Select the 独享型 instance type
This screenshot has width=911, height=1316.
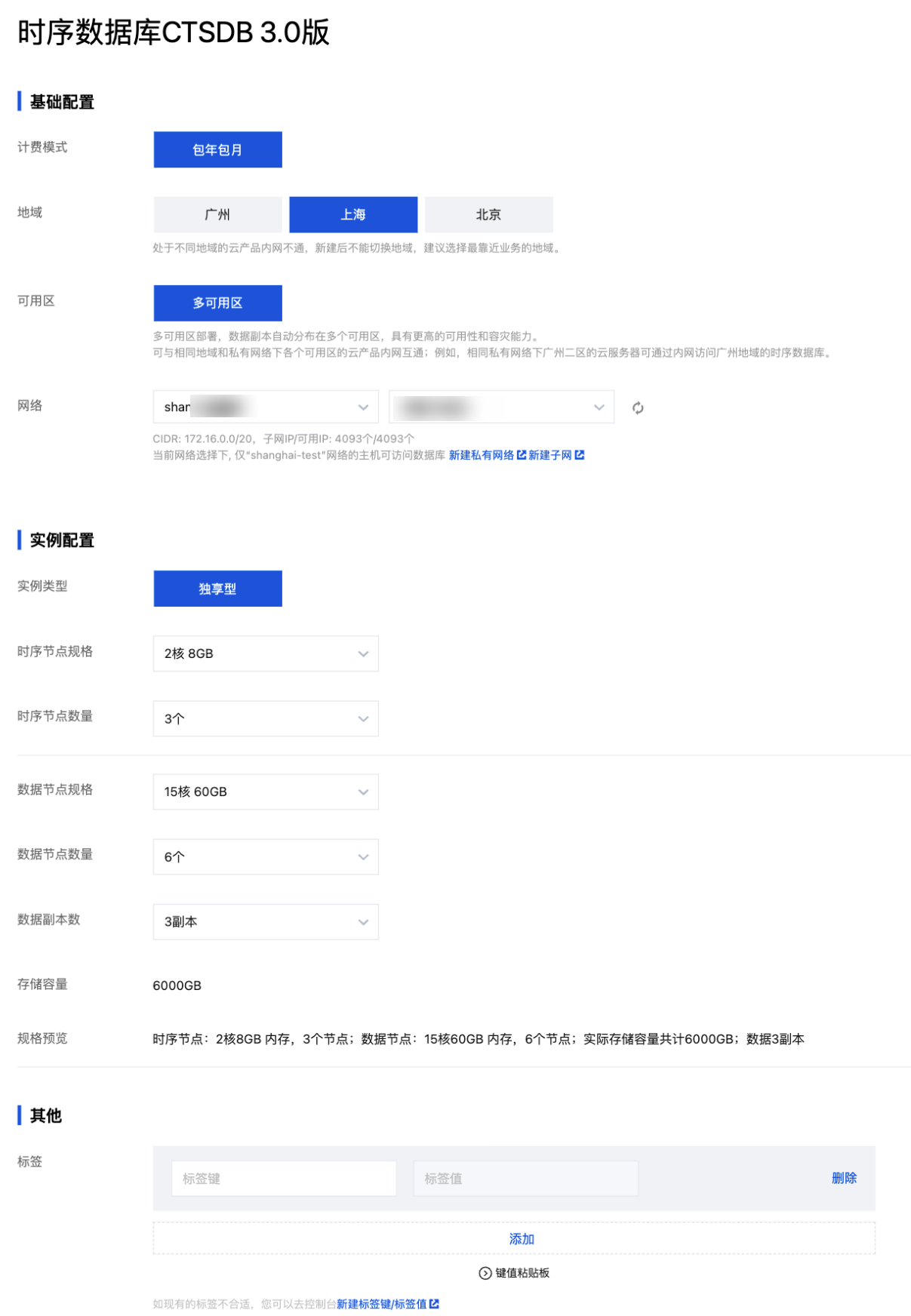[217, 589]
